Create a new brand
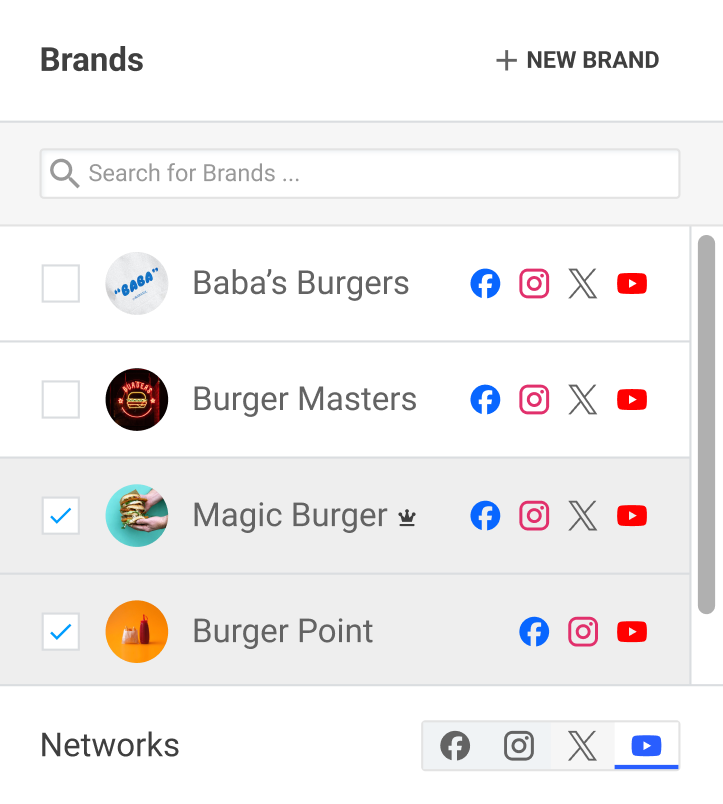The height and width of the screenshot is (804, 723). [578, 60]
